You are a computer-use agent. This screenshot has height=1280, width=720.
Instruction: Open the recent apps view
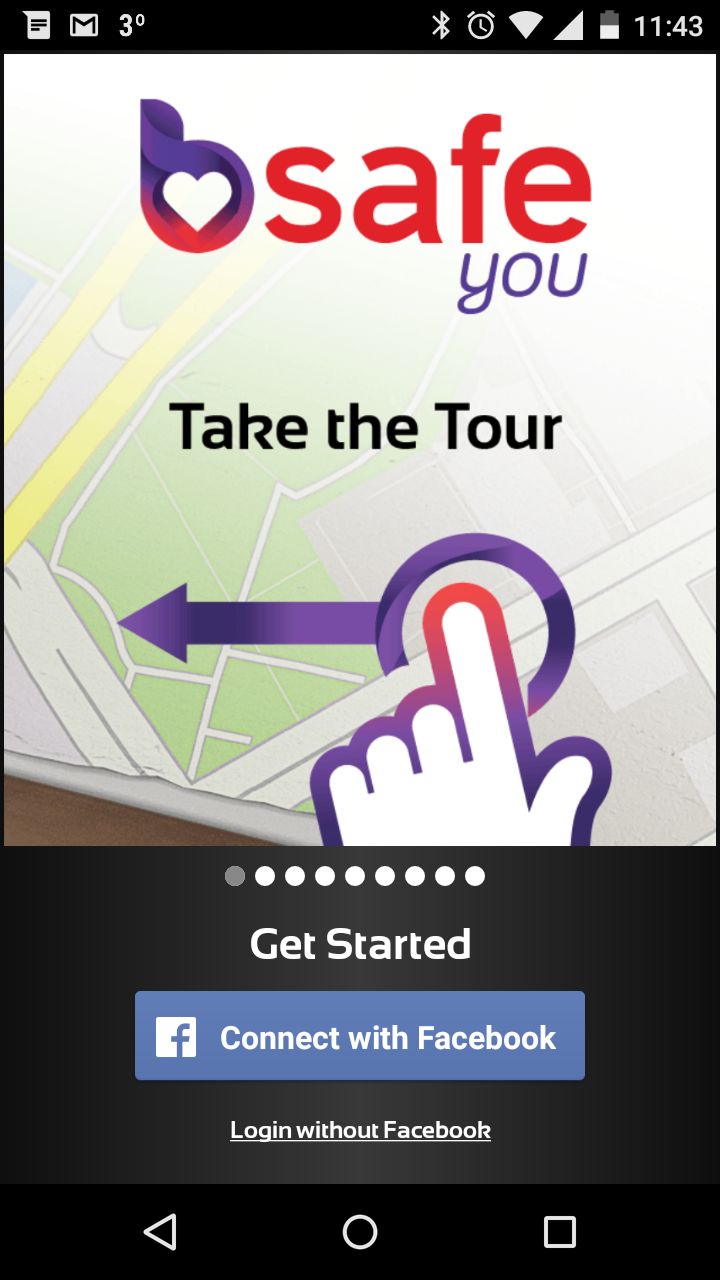[560, 1232]
